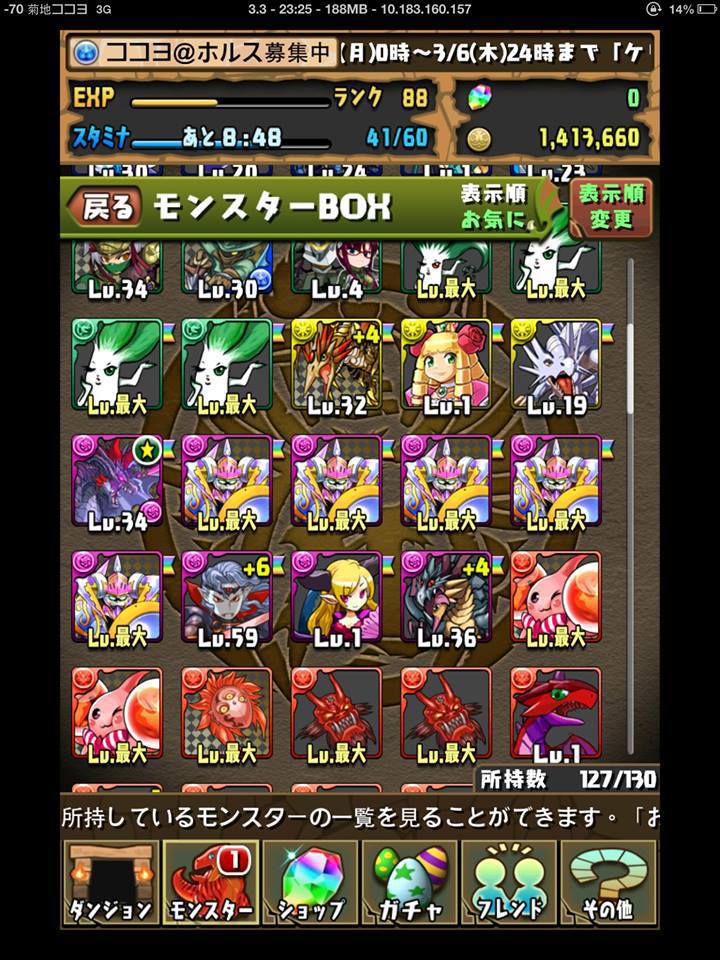Select the Lv.32 monster with +4
720x960 pixels.
pyautogui.click(x=336, y=366)
